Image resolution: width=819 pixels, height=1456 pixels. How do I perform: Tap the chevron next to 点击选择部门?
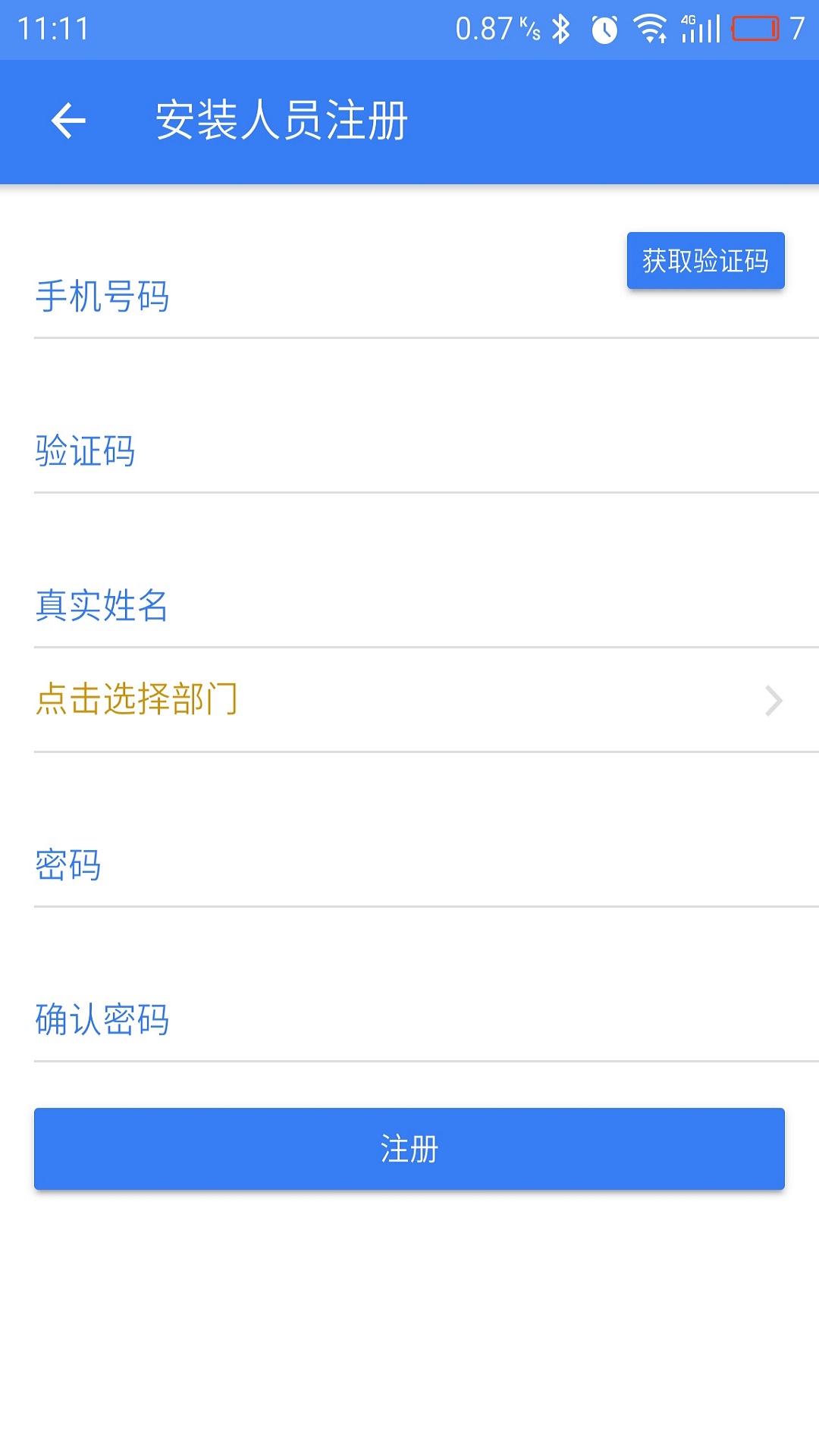click(x=774, y=701)
